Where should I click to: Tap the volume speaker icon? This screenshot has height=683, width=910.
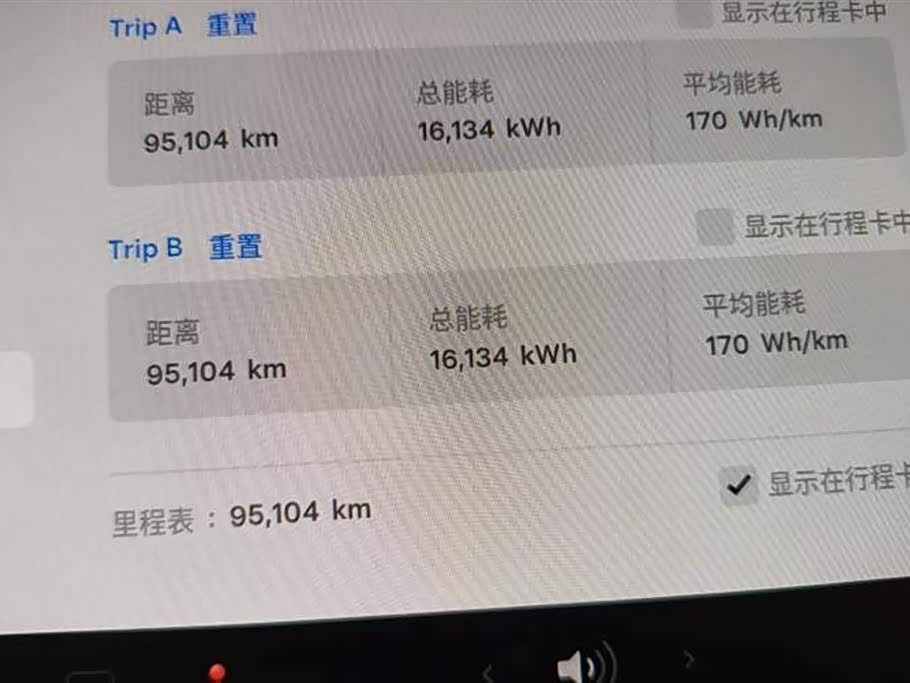585,665
